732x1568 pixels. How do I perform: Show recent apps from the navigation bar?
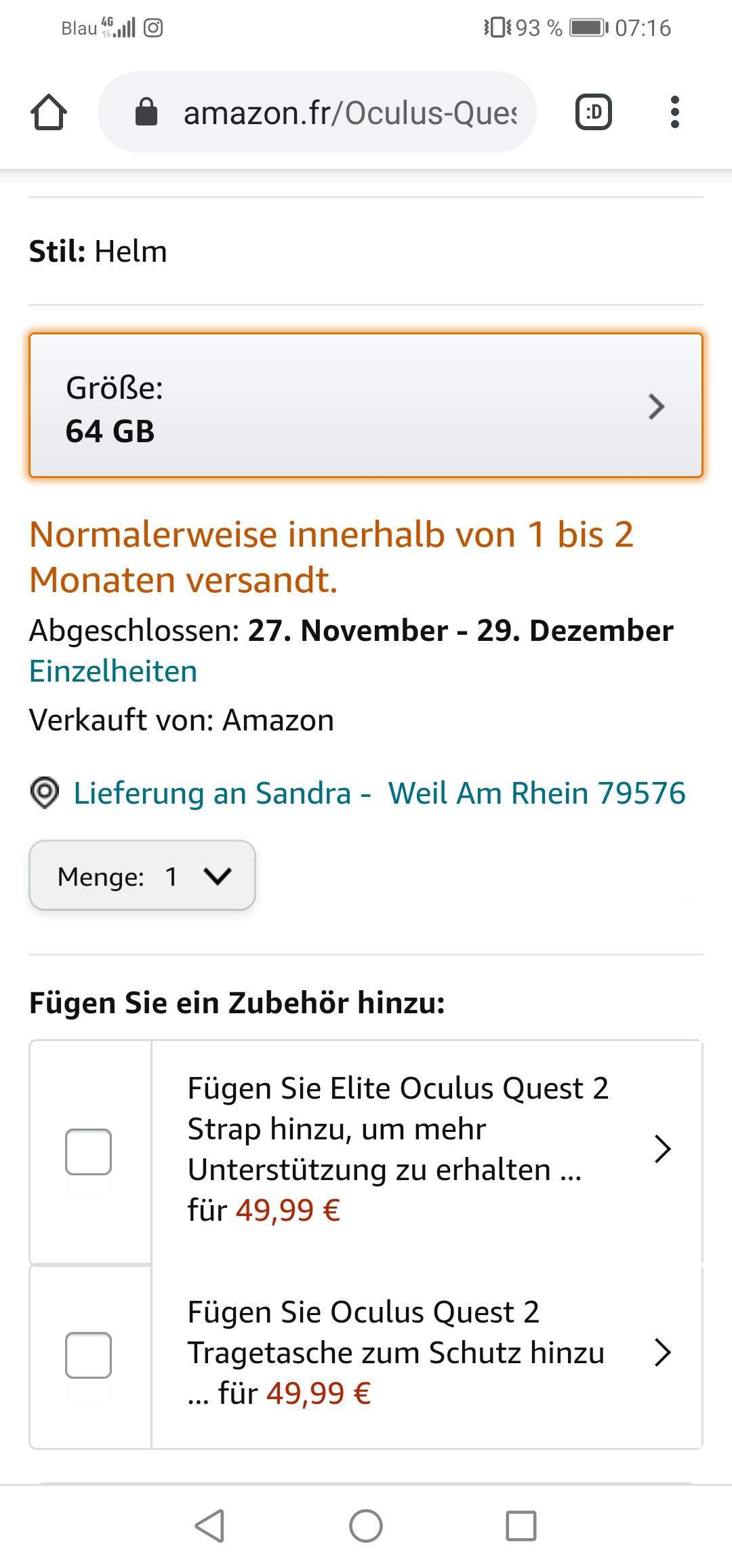pyautogui.click(x=521, y=1526)
